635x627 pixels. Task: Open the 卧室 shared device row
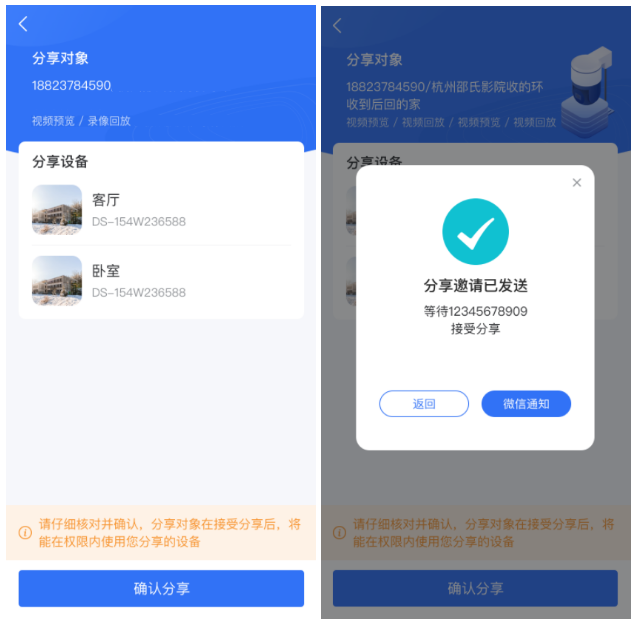pos(161,281)
